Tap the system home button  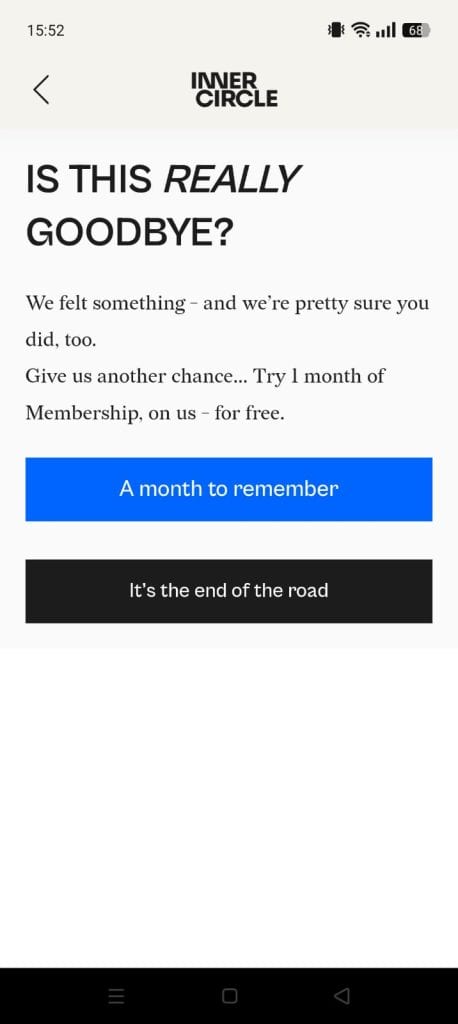tap(229, 996)
